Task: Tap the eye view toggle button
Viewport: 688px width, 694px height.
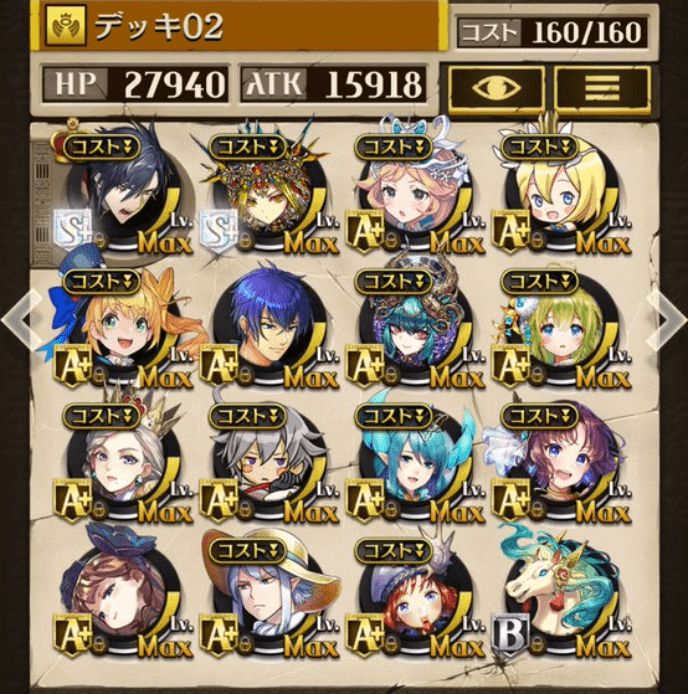Action: (x=496, y=89)
